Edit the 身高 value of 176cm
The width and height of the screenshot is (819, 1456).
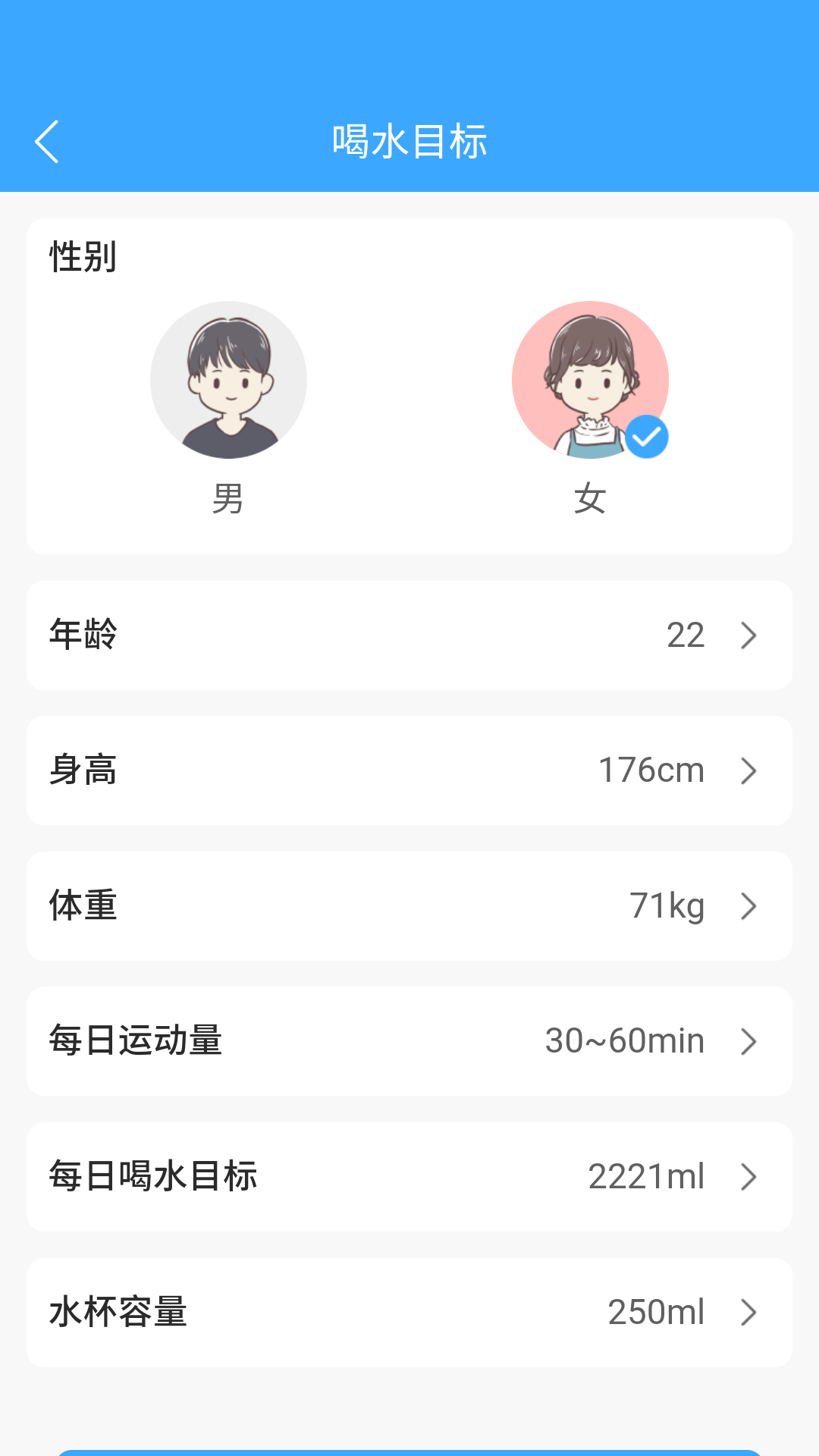409,770
